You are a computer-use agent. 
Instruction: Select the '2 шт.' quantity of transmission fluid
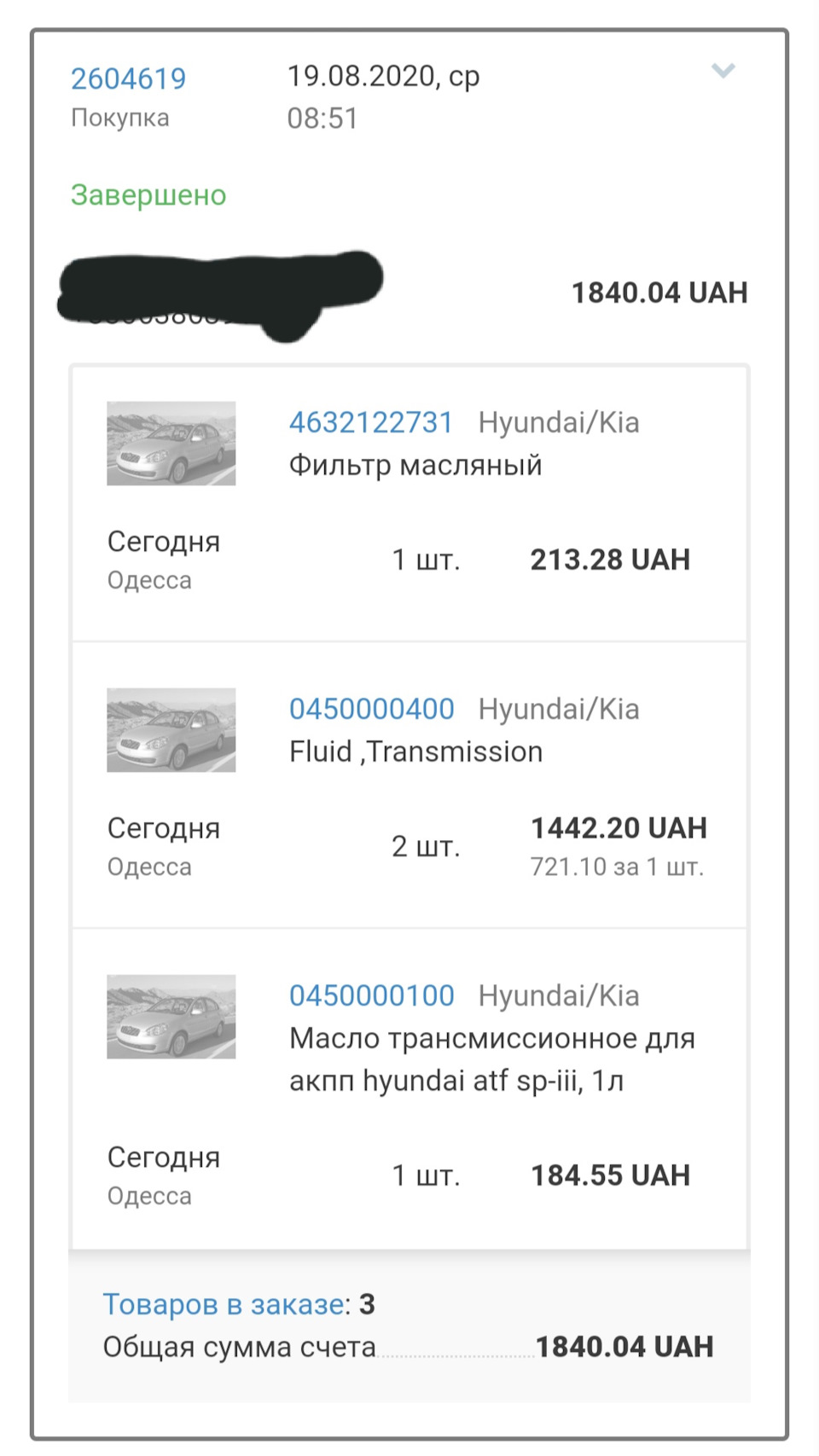pos(425,847)
